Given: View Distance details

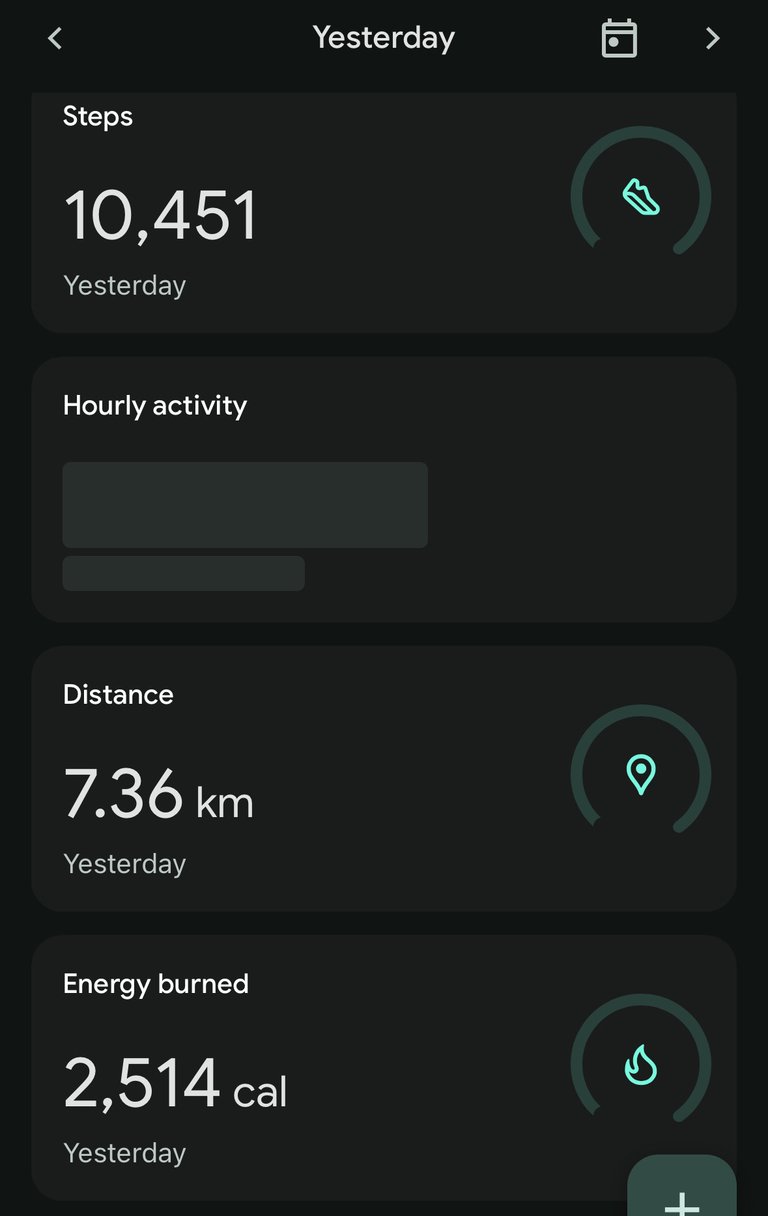Looking at the screenshot, I should click(x=383, y=778).
